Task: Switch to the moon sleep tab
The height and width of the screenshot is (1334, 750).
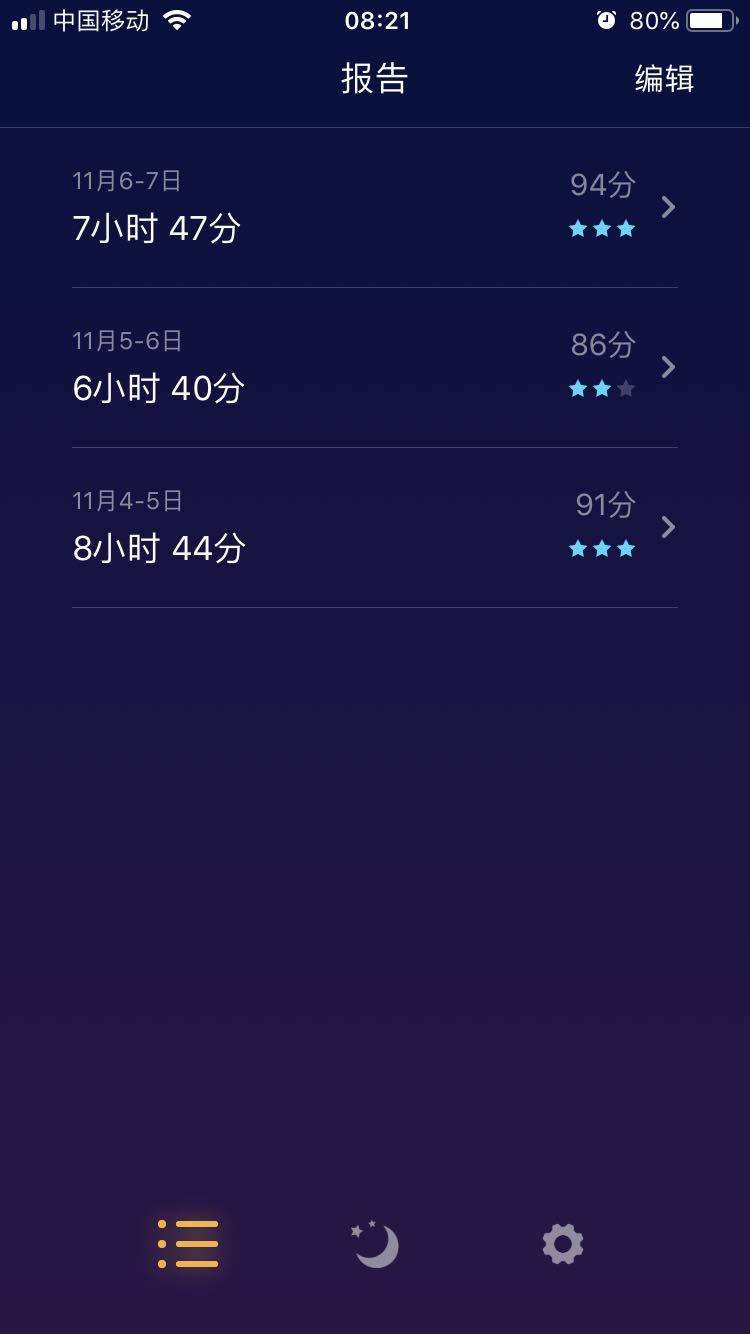Action: coord(375,1244)
